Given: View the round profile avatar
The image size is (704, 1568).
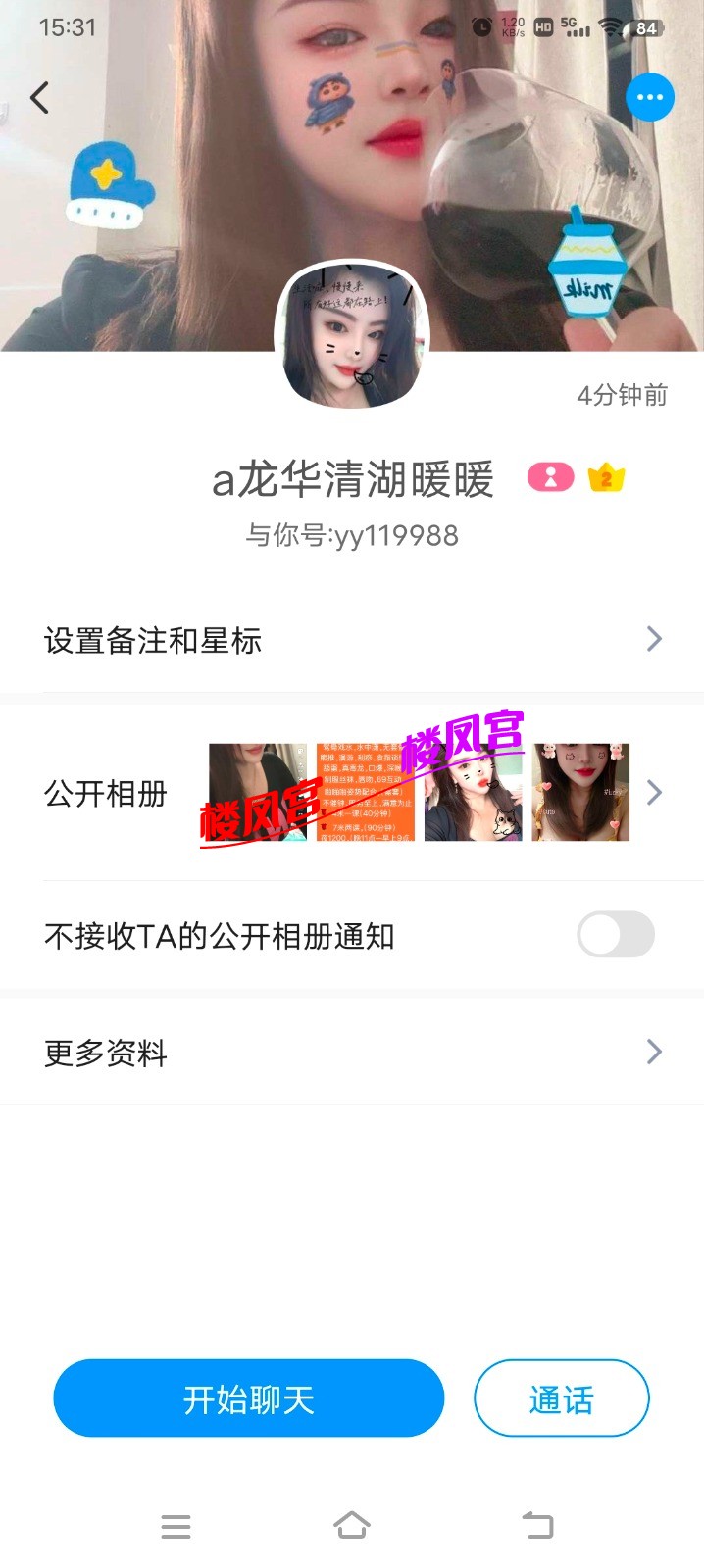Looking at the screenshot, I should [x=352, y=336].
